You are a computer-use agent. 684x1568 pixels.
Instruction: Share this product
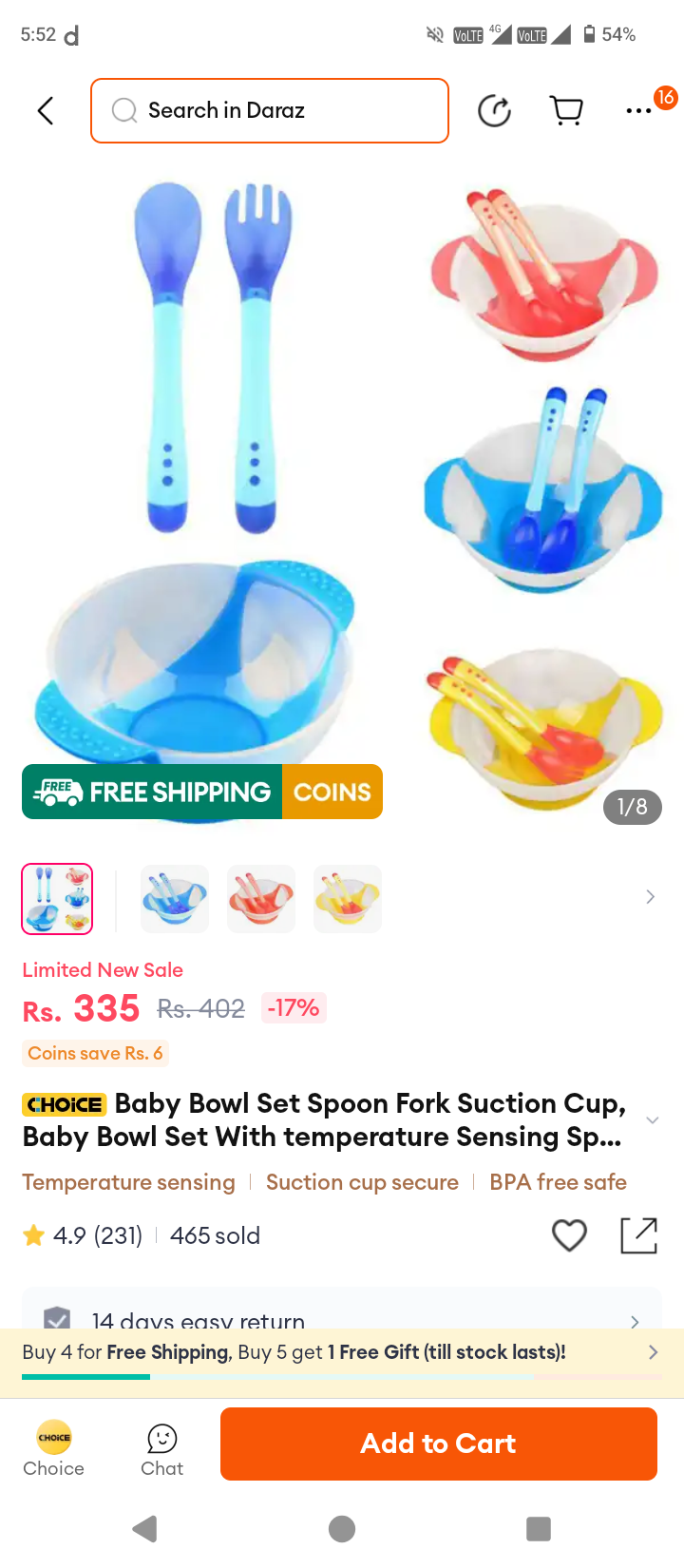coord(638,1235)
